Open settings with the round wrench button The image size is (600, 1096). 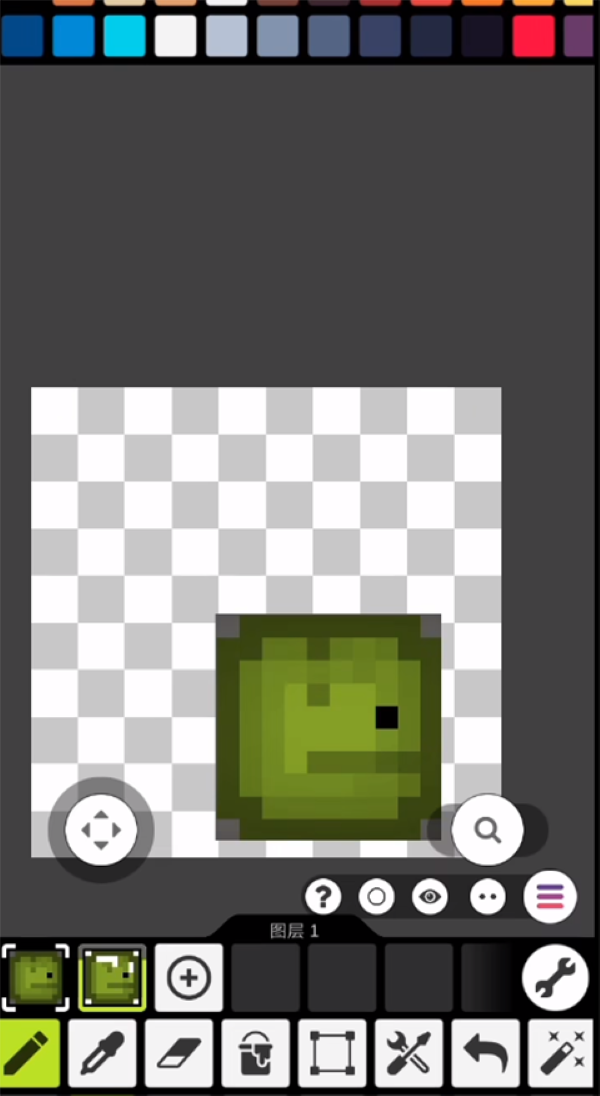(555, 977)
